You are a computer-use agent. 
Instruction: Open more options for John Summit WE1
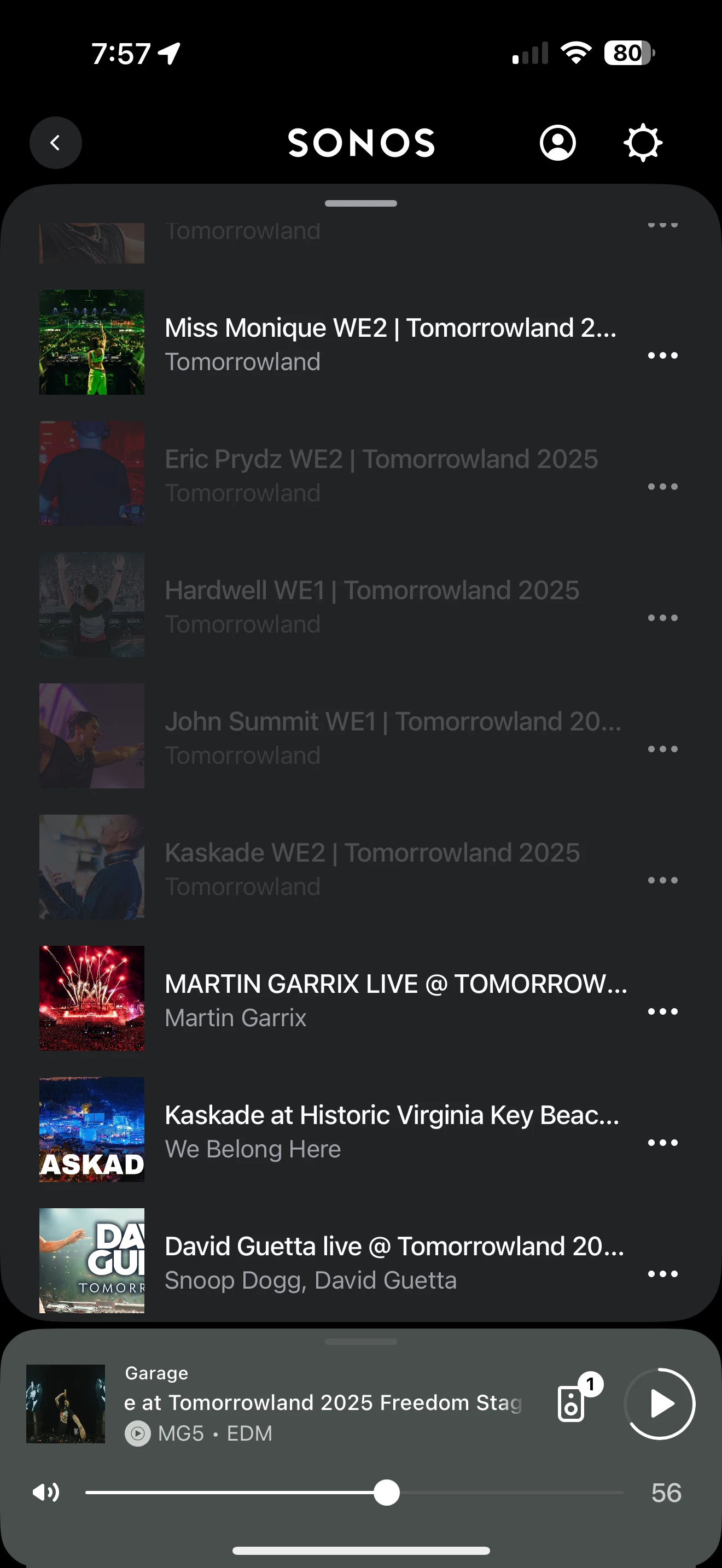point(662,748)
